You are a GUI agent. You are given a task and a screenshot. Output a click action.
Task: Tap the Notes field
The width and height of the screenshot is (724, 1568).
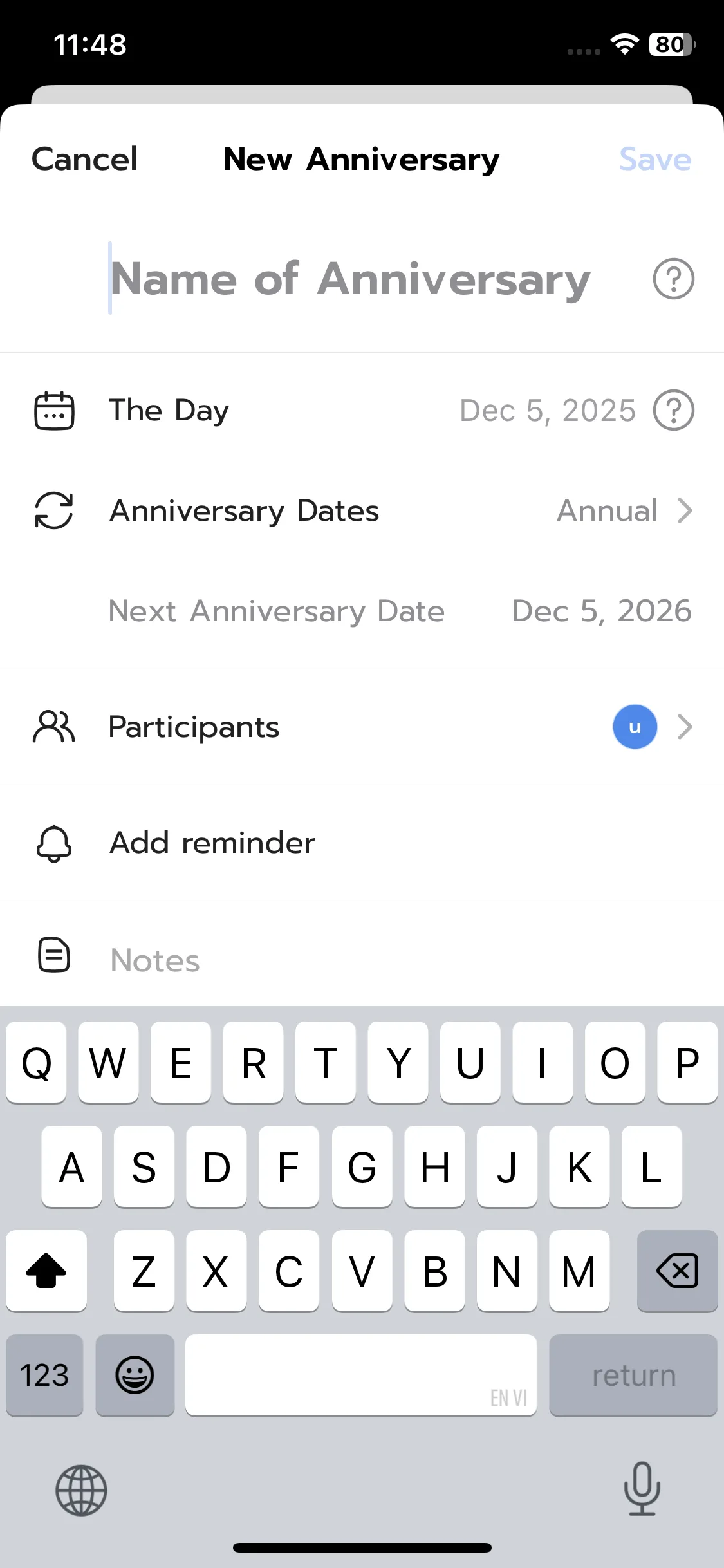coord(386,960)
